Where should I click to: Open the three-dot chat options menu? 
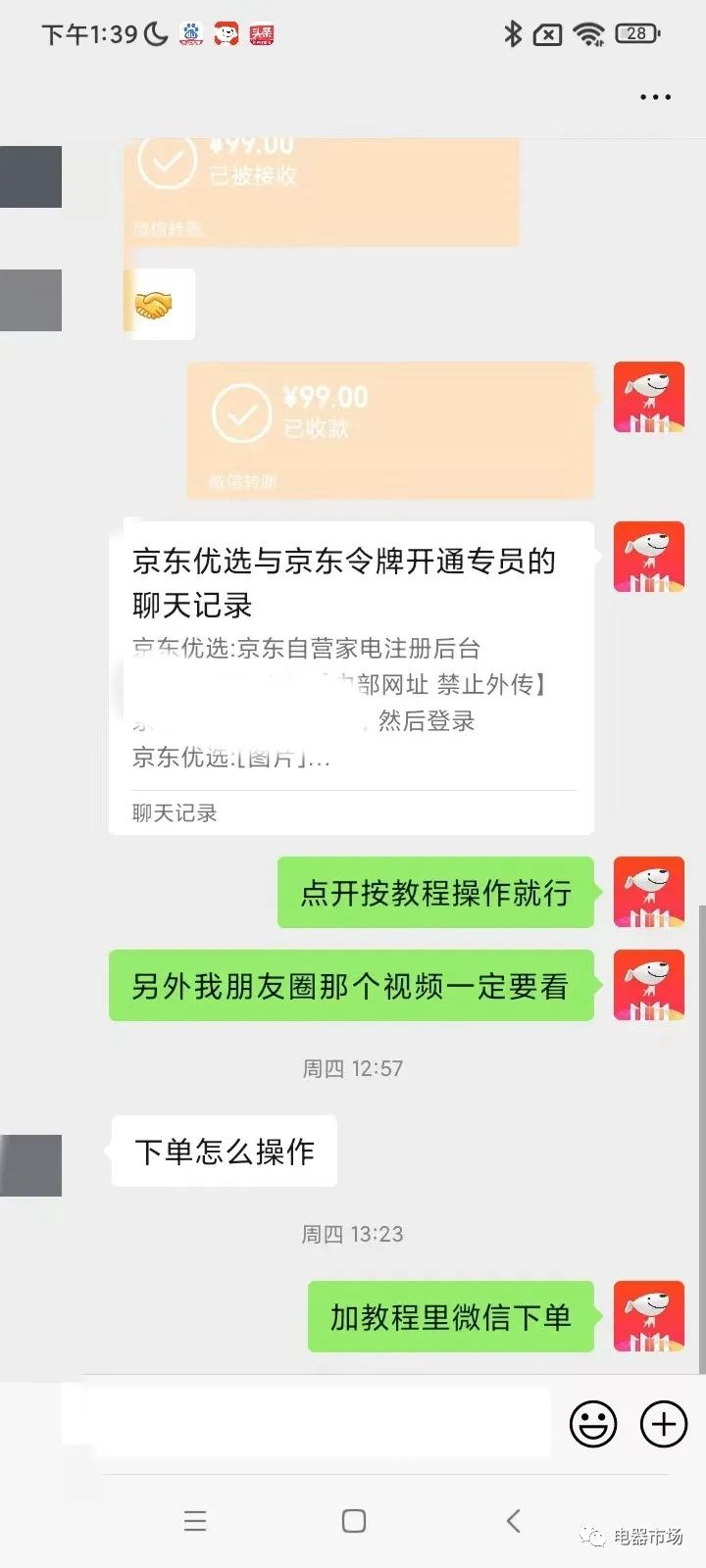click(655, 97)
